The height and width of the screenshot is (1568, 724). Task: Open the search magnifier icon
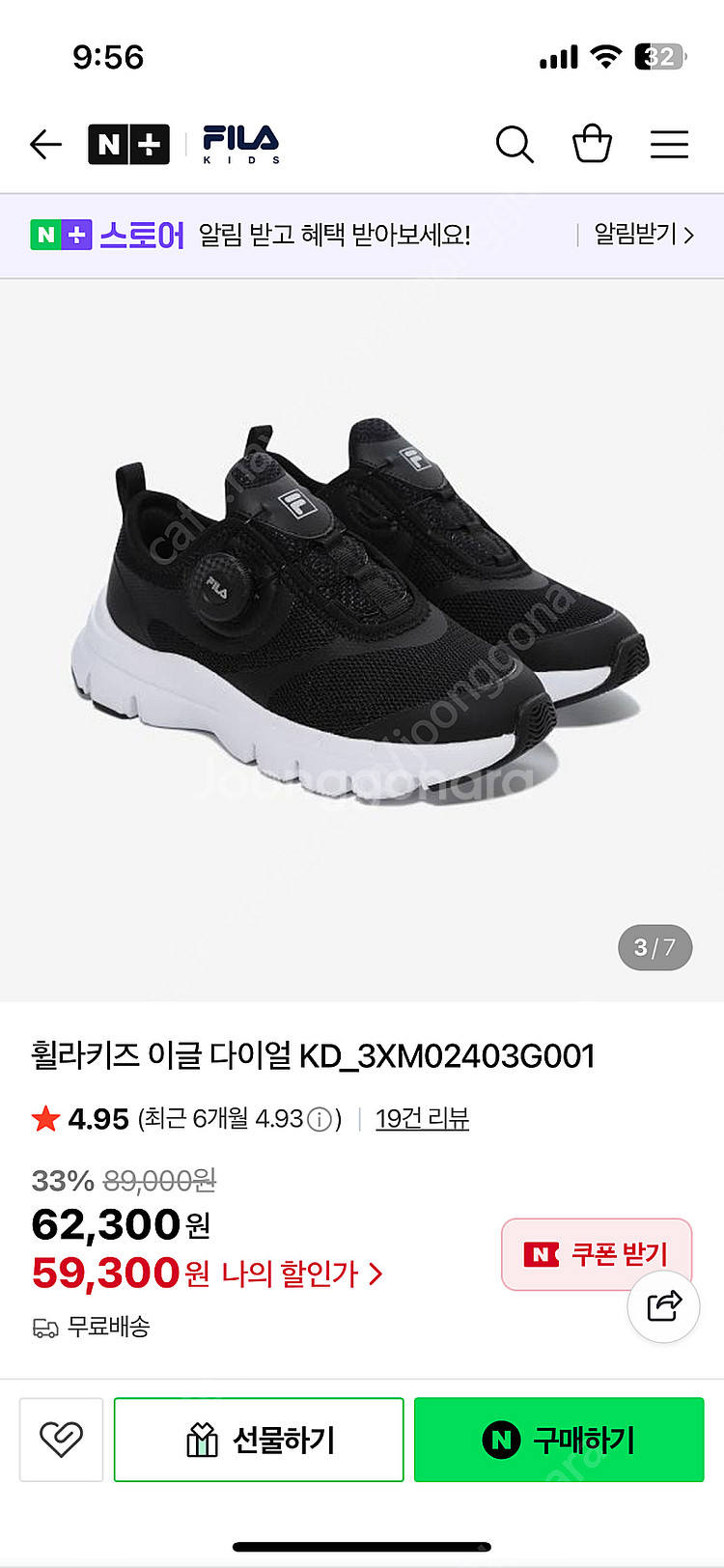(515, 145)
